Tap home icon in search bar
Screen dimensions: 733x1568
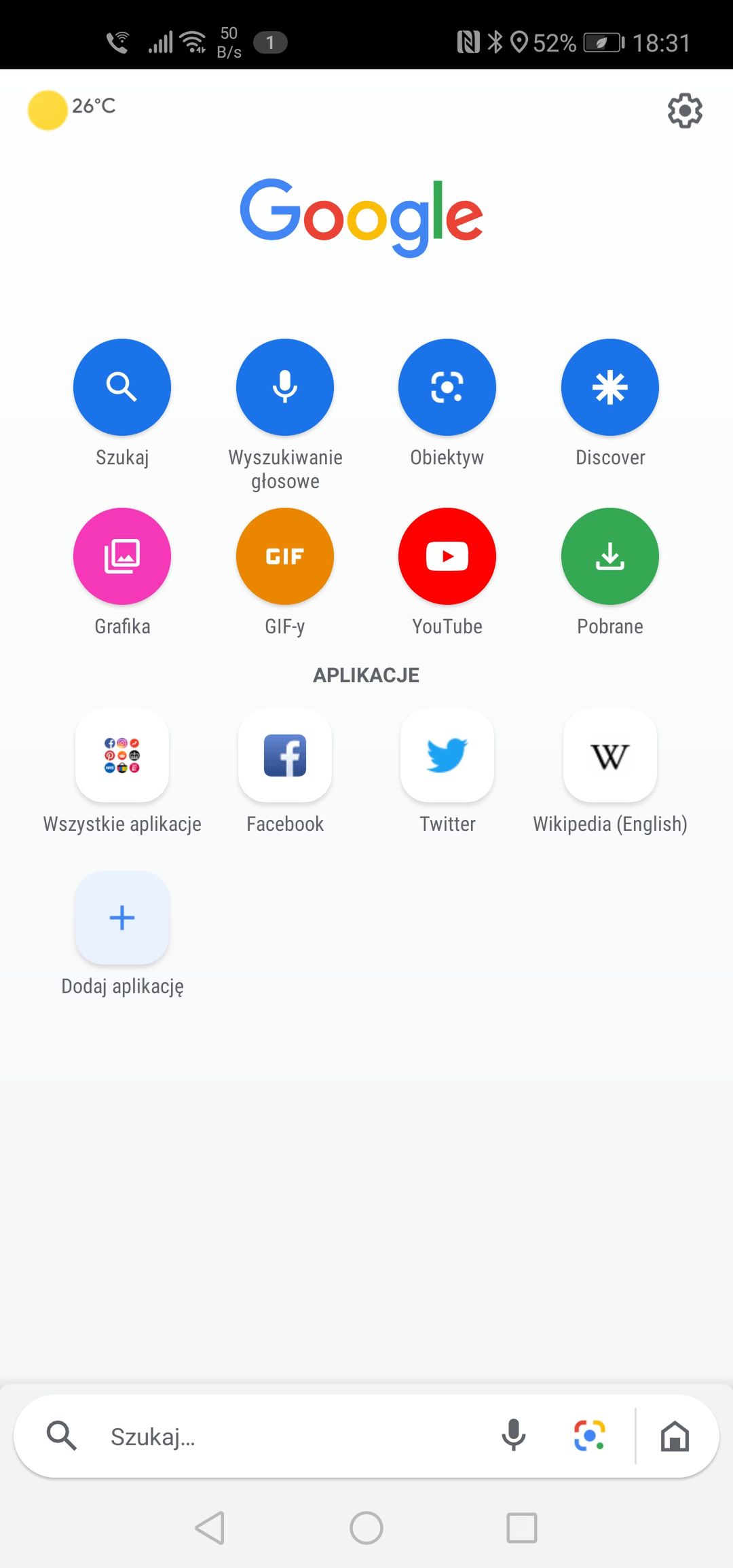coord(675,1436)
